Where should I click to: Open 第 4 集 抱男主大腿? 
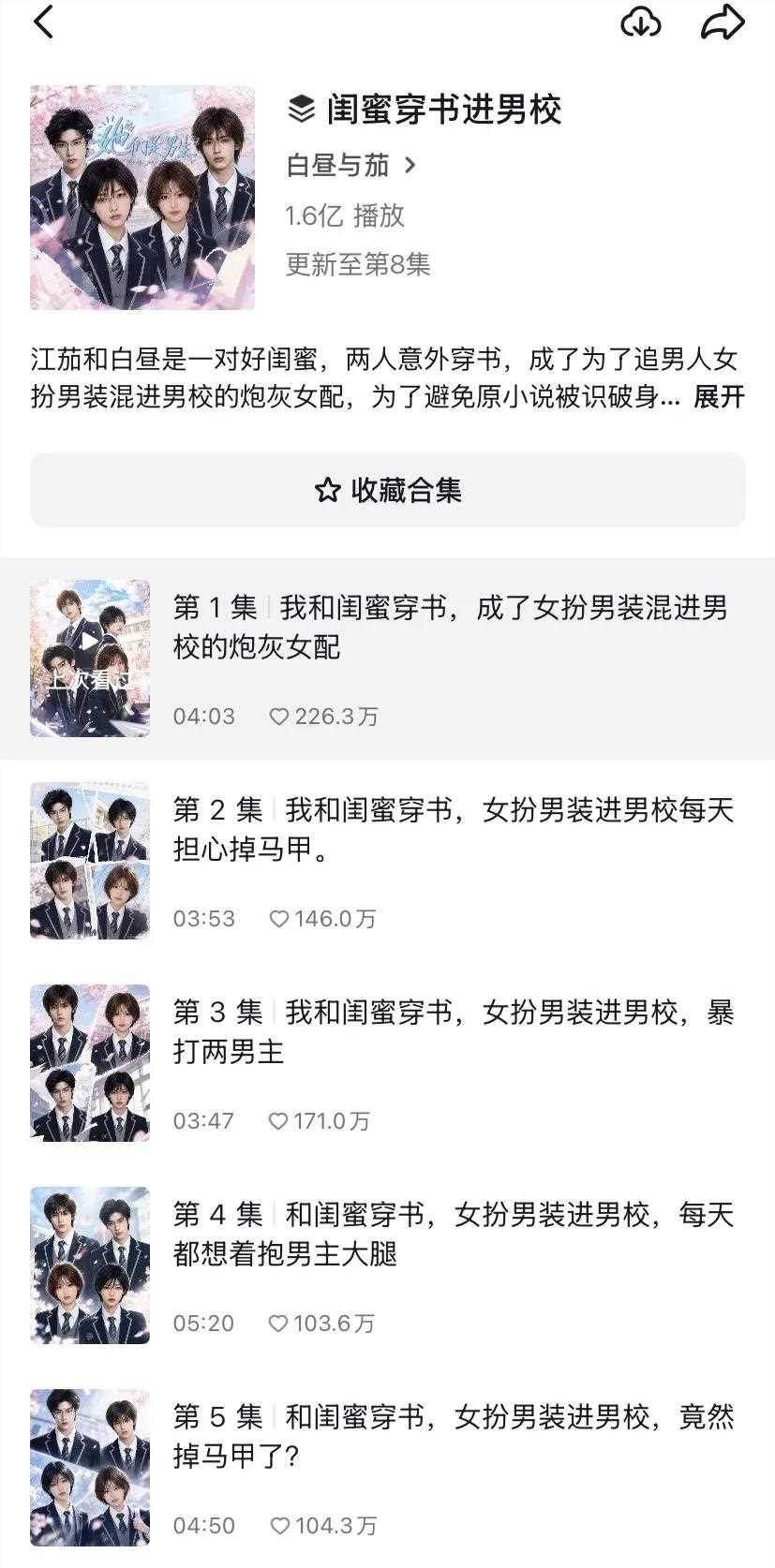point(388,1265)
